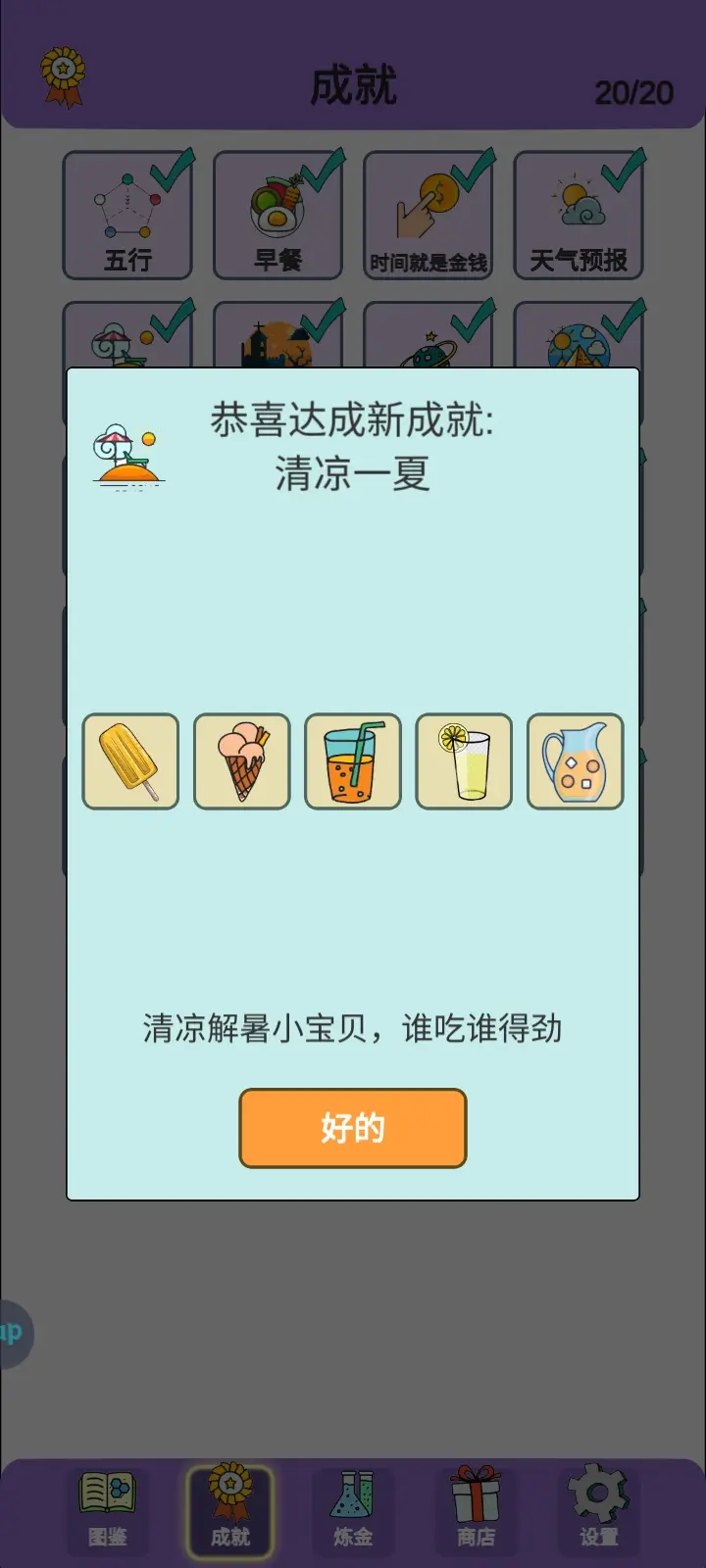The height and width of the screenshot is (1568, 706).
Task: Tap the popsicle item in the popup
Action: pyautogui.click(x=130, y=761)
